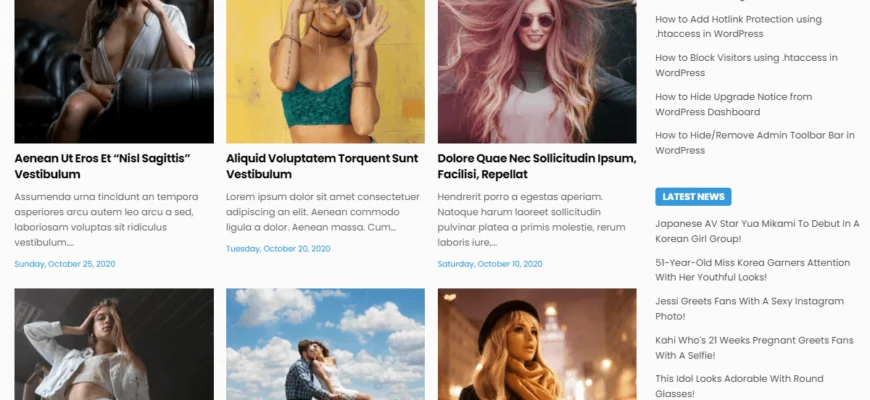Tap the woman with camera thumbnail
Image resolution: width=870 pixels, height=400 pixels.
(x=325, y=70)
